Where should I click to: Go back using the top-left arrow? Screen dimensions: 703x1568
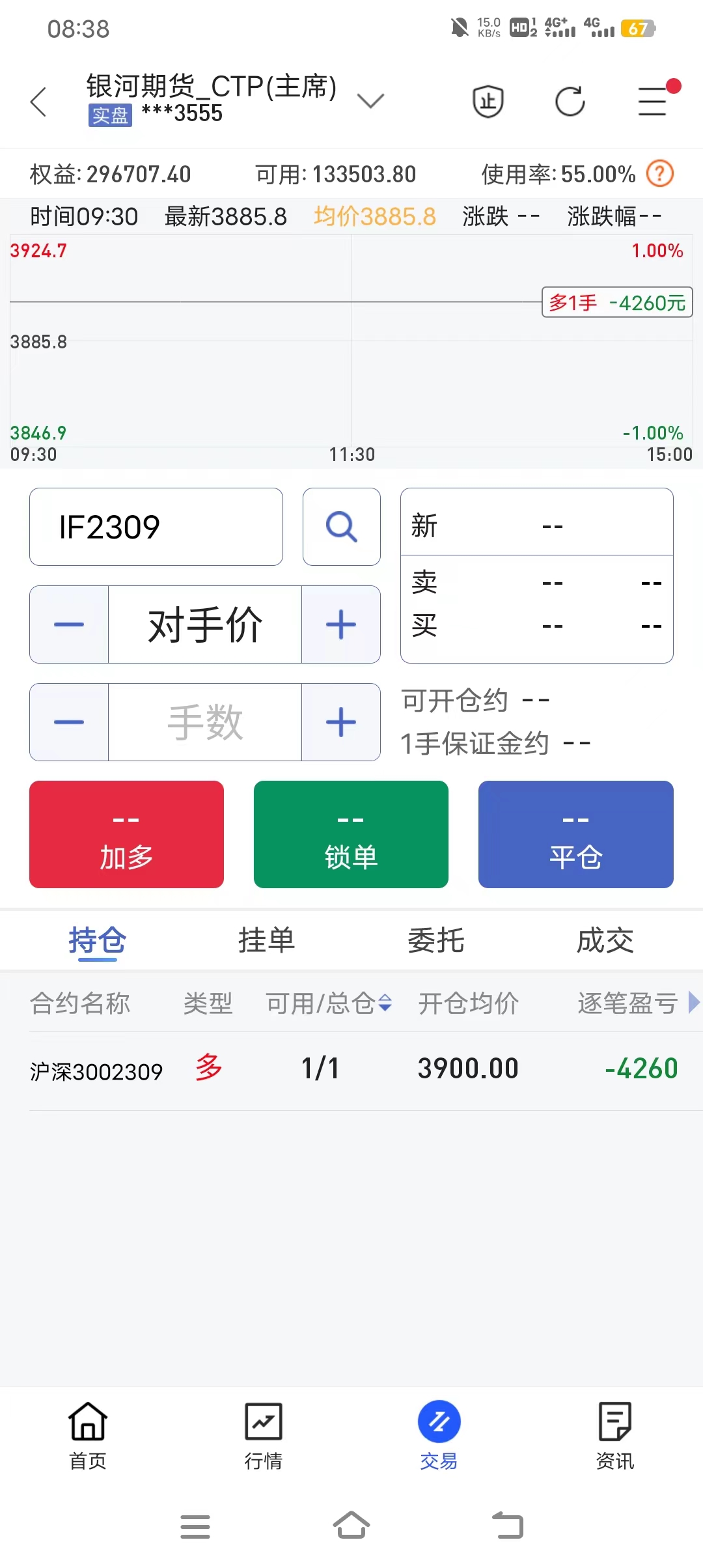tap(39, 102)
